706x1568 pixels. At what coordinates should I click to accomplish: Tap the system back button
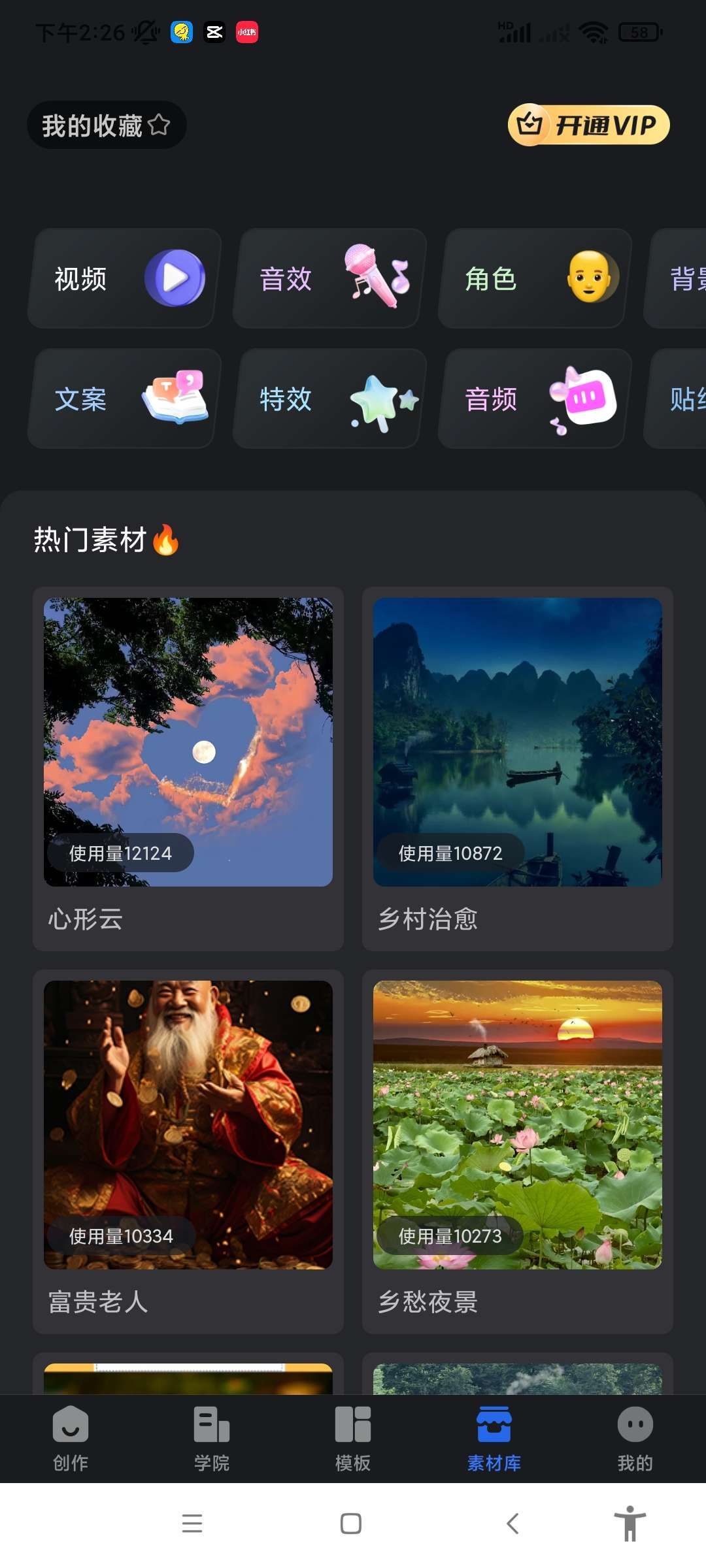[513, 1524]
